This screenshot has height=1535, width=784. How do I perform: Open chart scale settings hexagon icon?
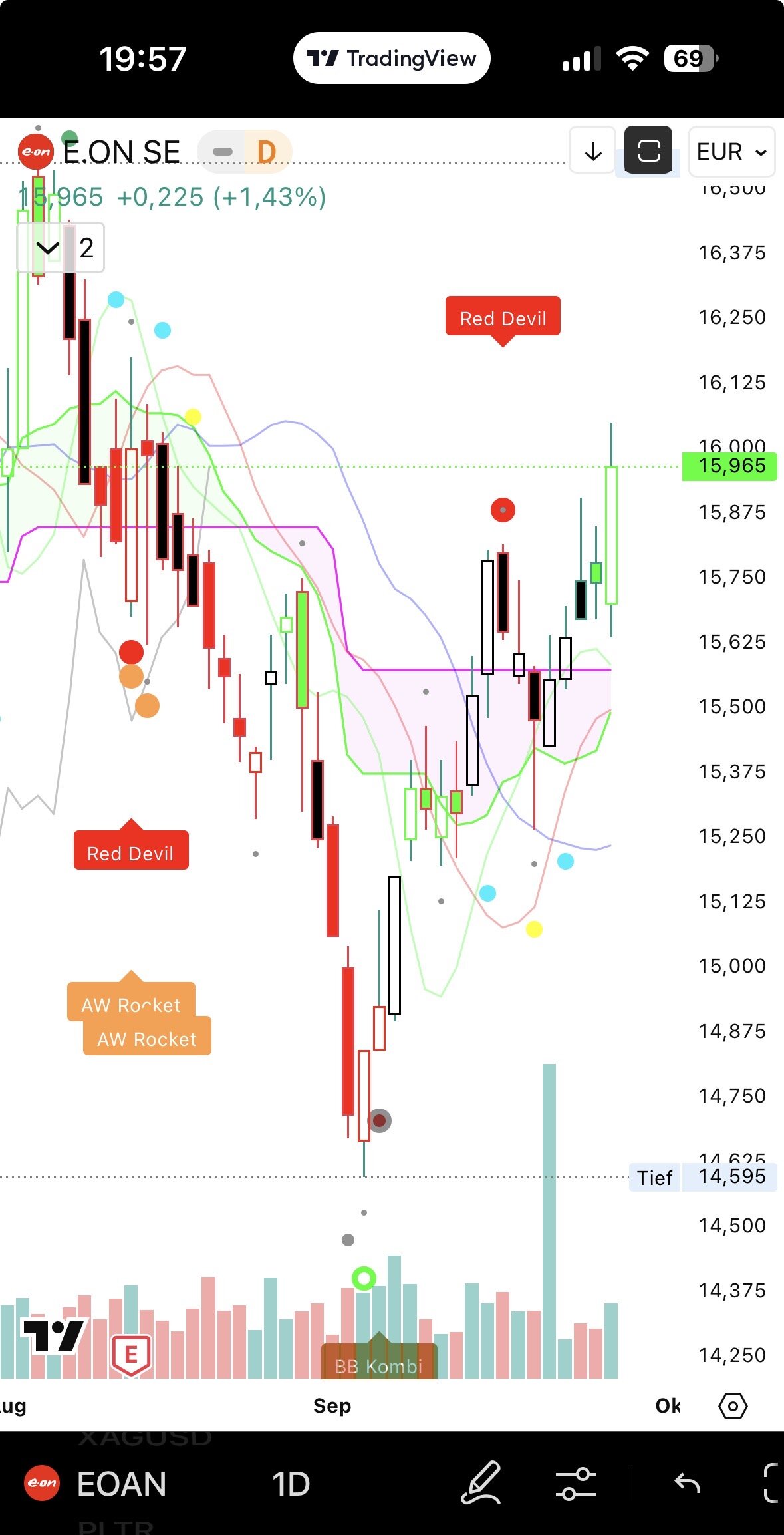tap(733, 1406)
